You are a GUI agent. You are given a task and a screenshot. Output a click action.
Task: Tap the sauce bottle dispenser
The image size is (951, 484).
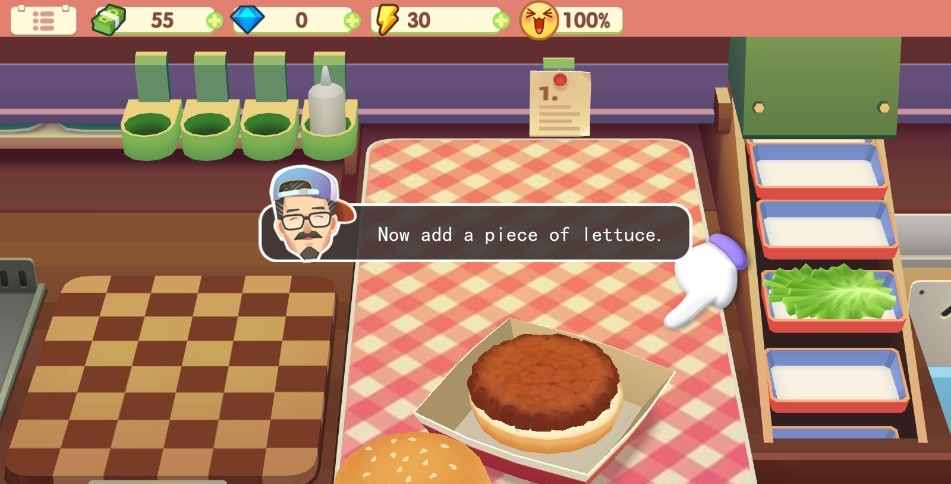coord(326,104)
